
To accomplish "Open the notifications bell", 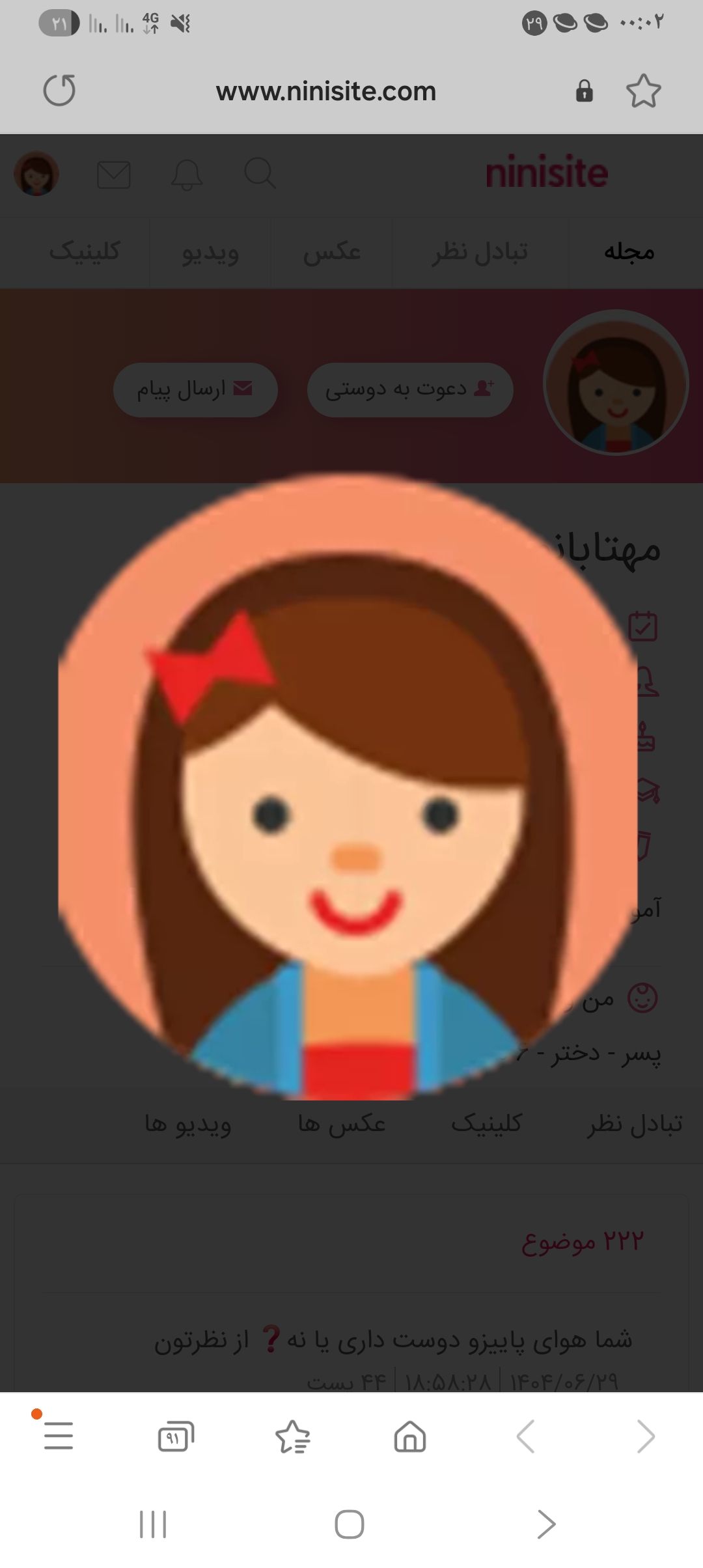I will click(x=187, y=175).
